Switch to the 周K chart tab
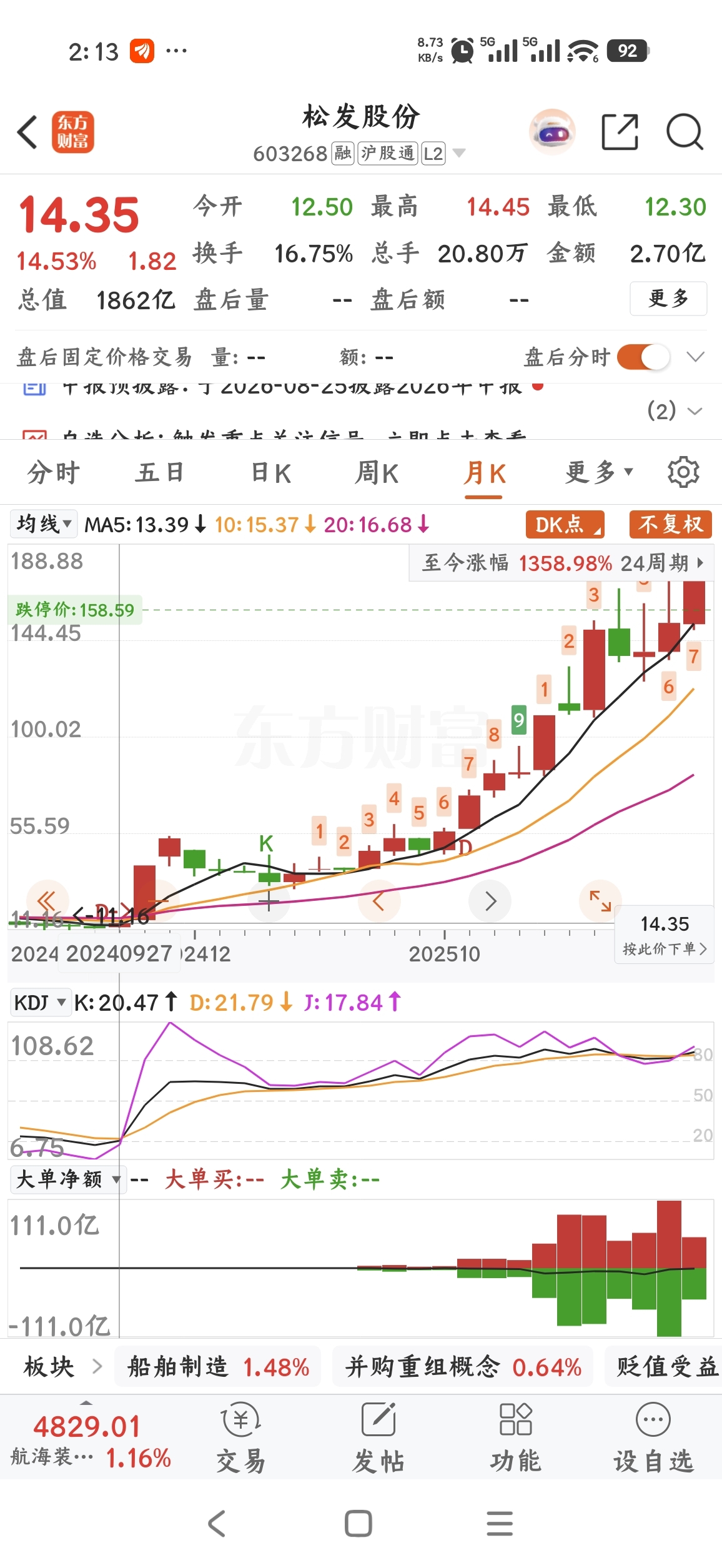722x1568 pixels. click(x=377, y=472)
